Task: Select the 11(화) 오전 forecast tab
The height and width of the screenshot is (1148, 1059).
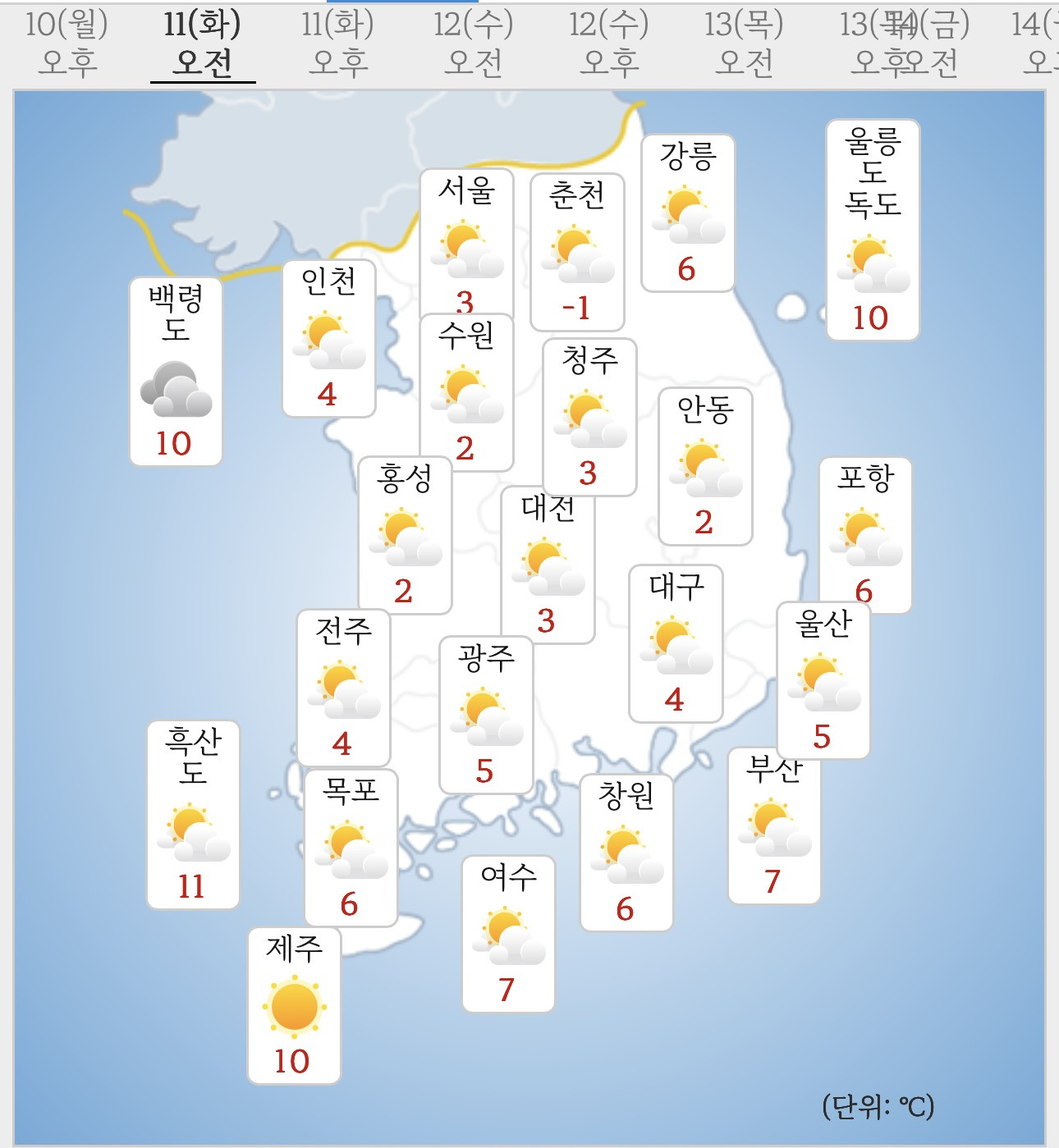Action: (x=203, y=43)
